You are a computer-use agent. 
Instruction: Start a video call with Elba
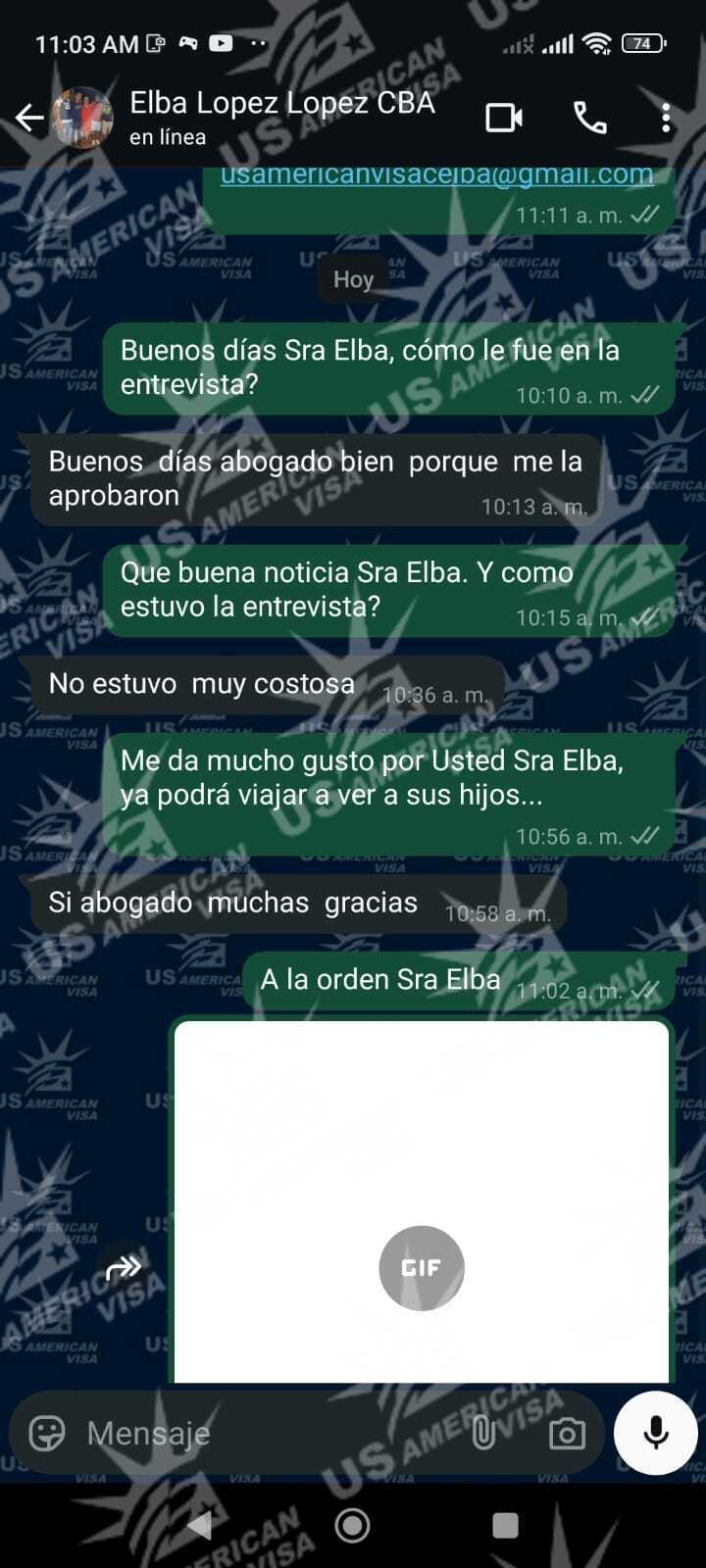coord(504,119)
